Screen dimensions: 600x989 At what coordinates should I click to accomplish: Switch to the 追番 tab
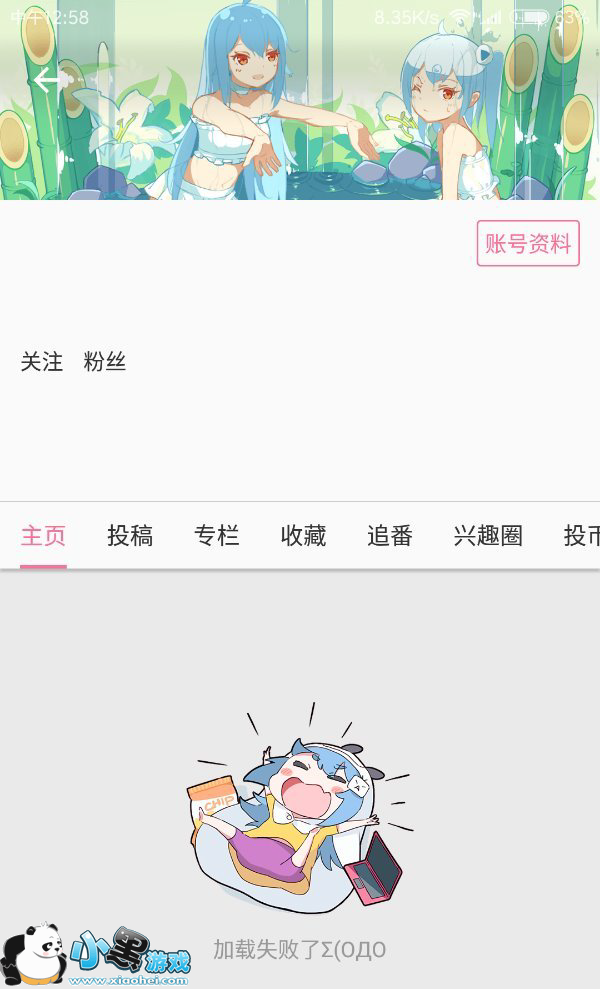click(390, 535)
